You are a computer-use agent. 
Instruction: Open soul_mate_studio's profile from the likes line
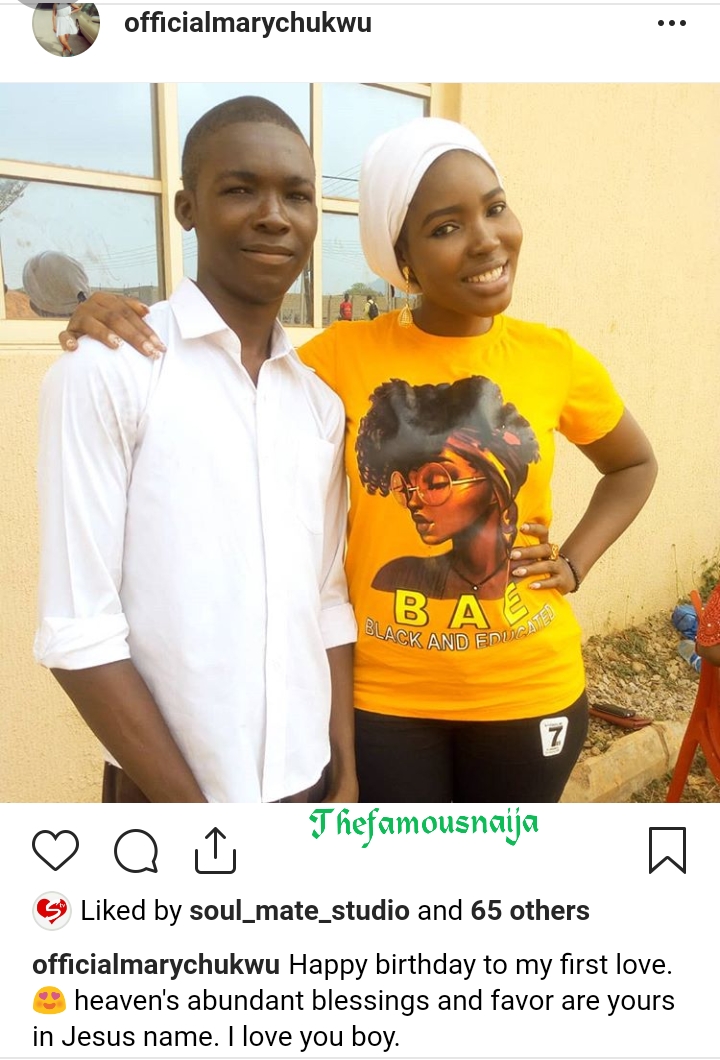(x=299, y=911)
